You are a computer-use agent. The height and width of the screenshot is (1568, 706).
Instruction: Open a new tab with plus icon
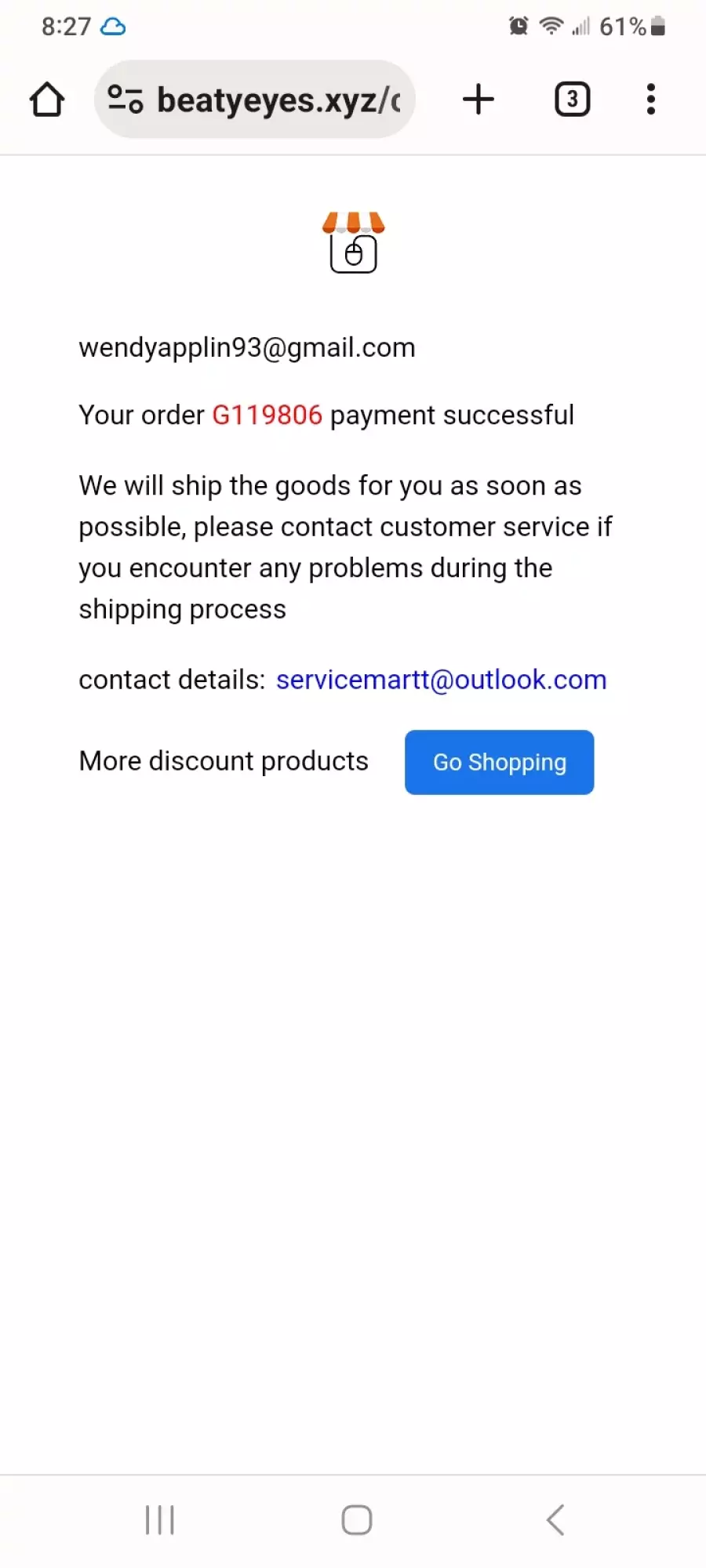(x=479, y=100)
